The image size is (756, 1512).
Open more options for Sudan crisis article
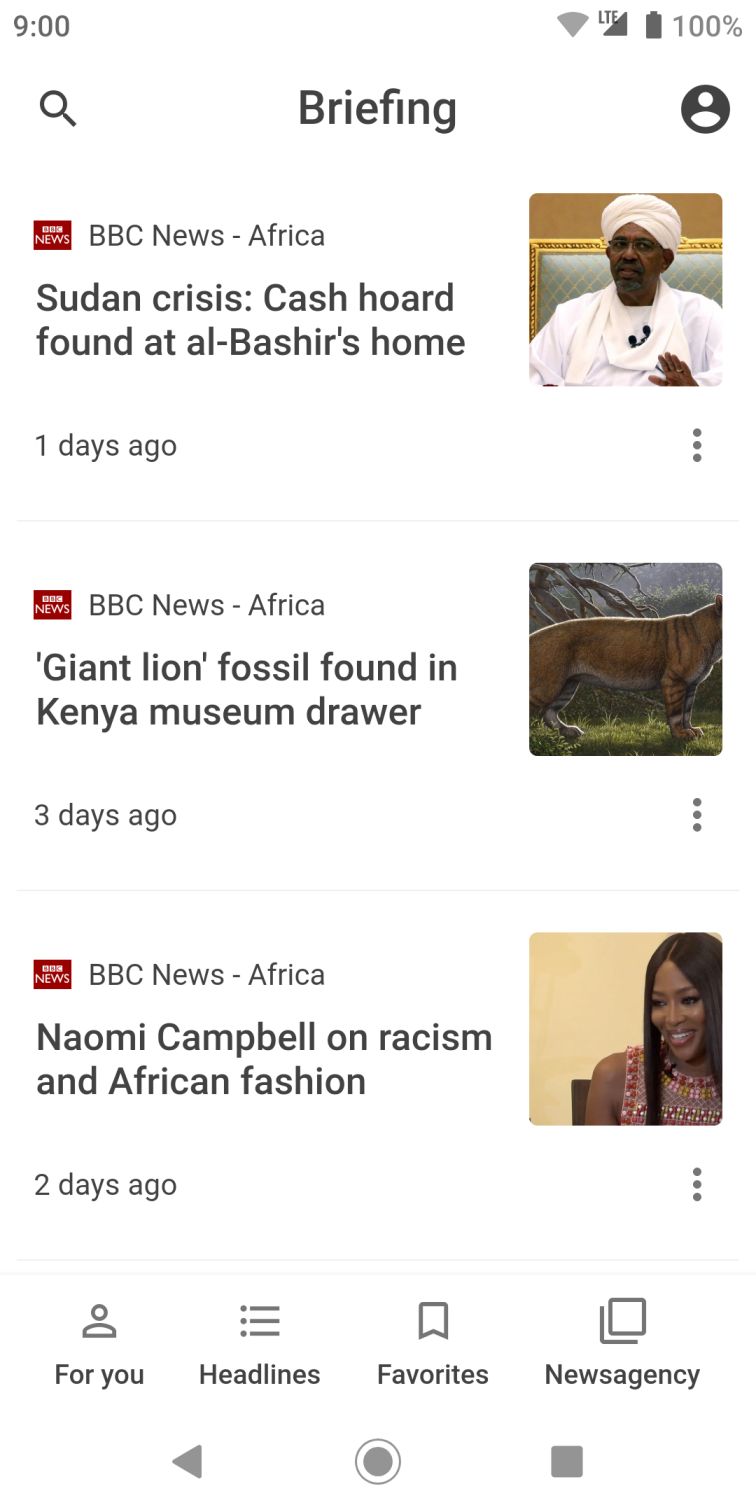(697, 445)
